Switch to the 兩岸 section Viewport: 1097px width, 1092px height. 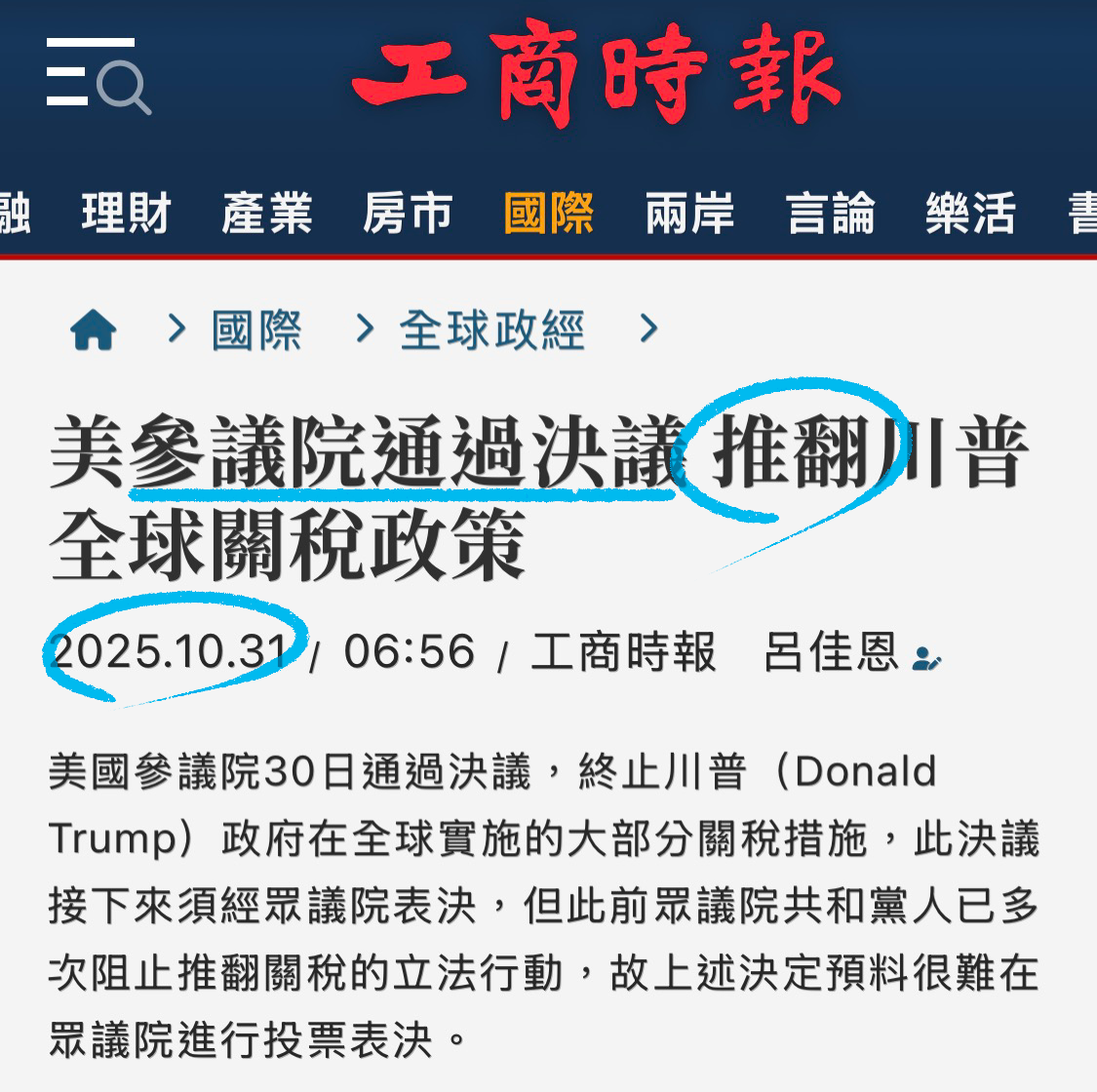click(689, 213)
